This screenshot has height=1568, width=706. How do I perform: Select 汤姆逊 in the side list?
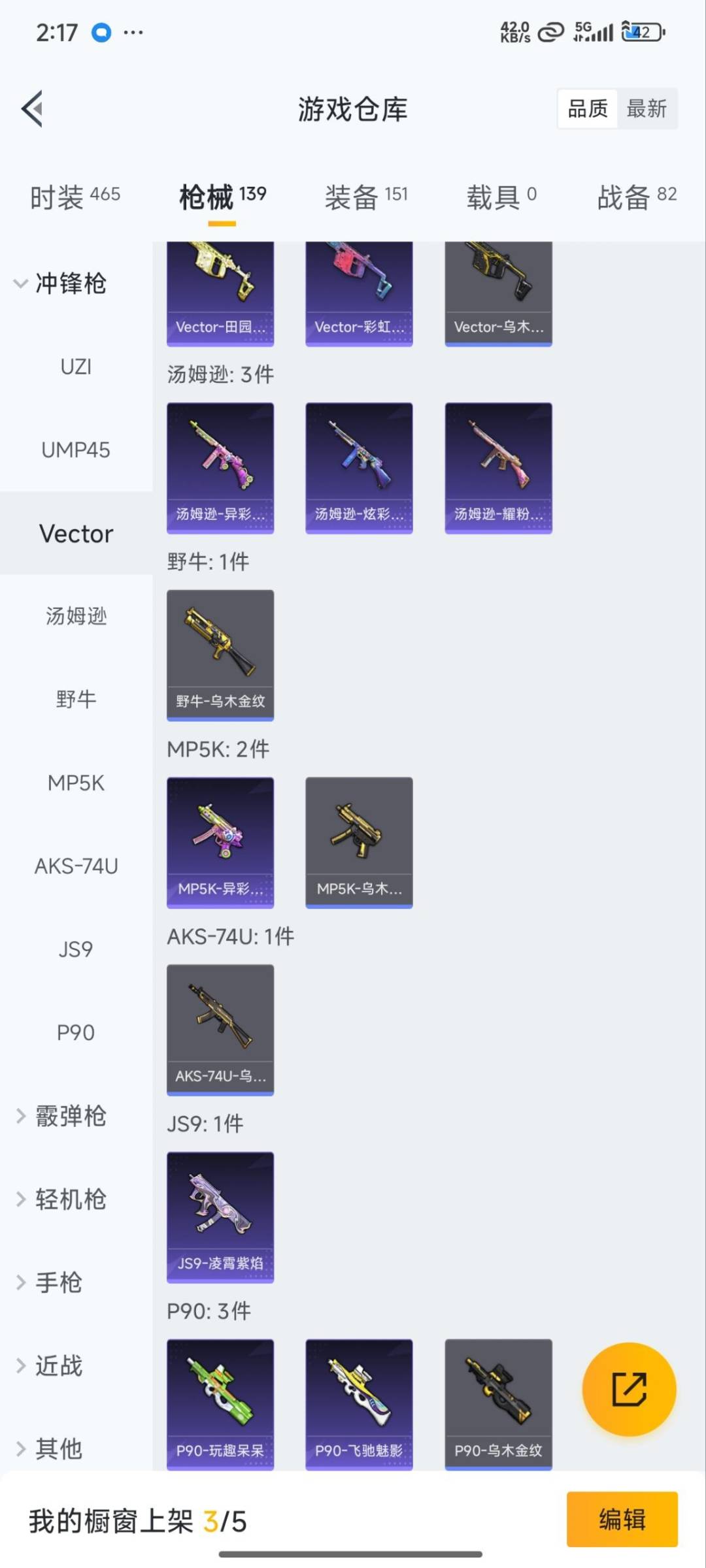coord(76,616)
